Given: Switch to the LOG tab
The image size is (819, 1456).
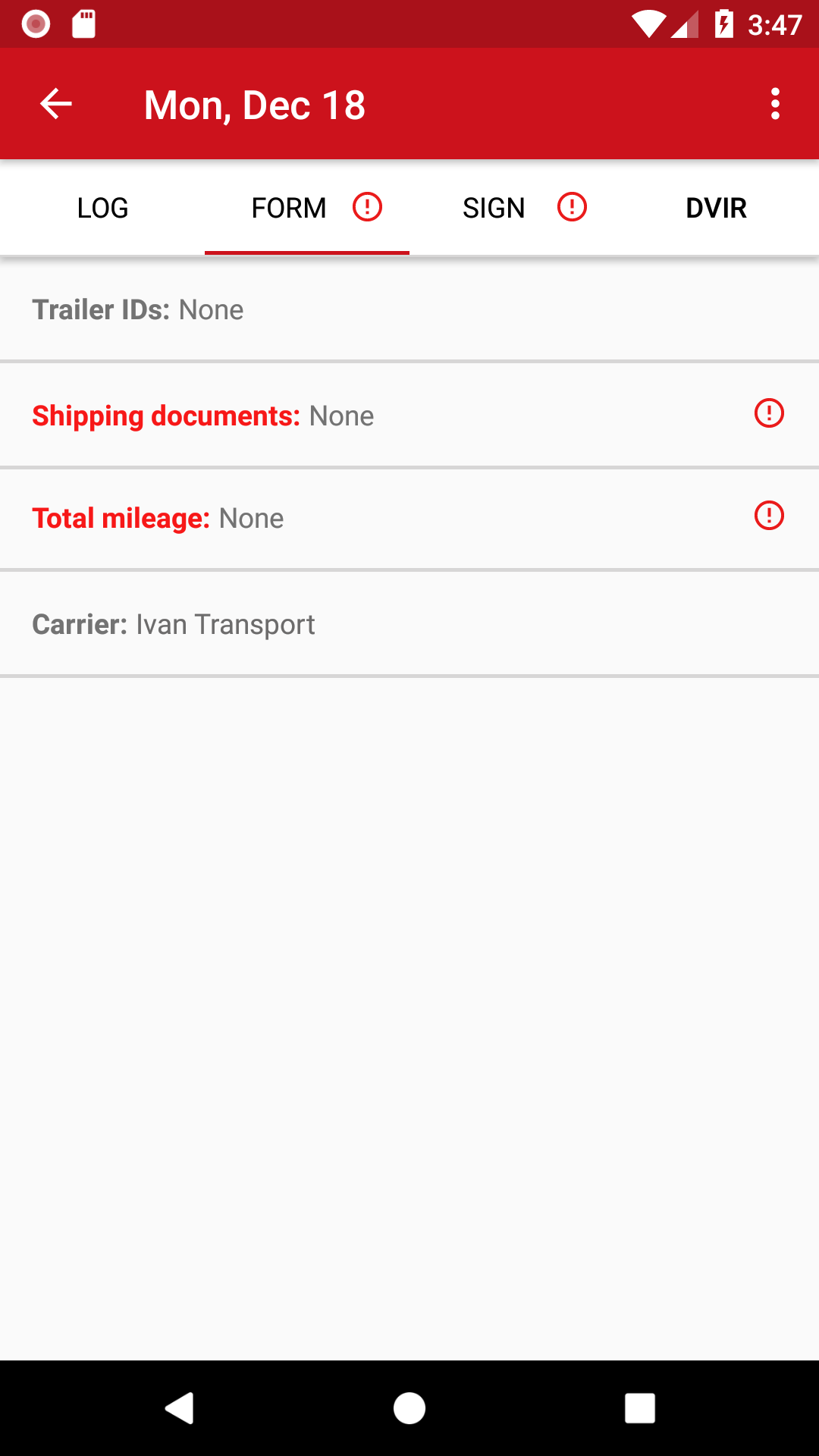Looking at the screenshot, I should pos(102,208).
